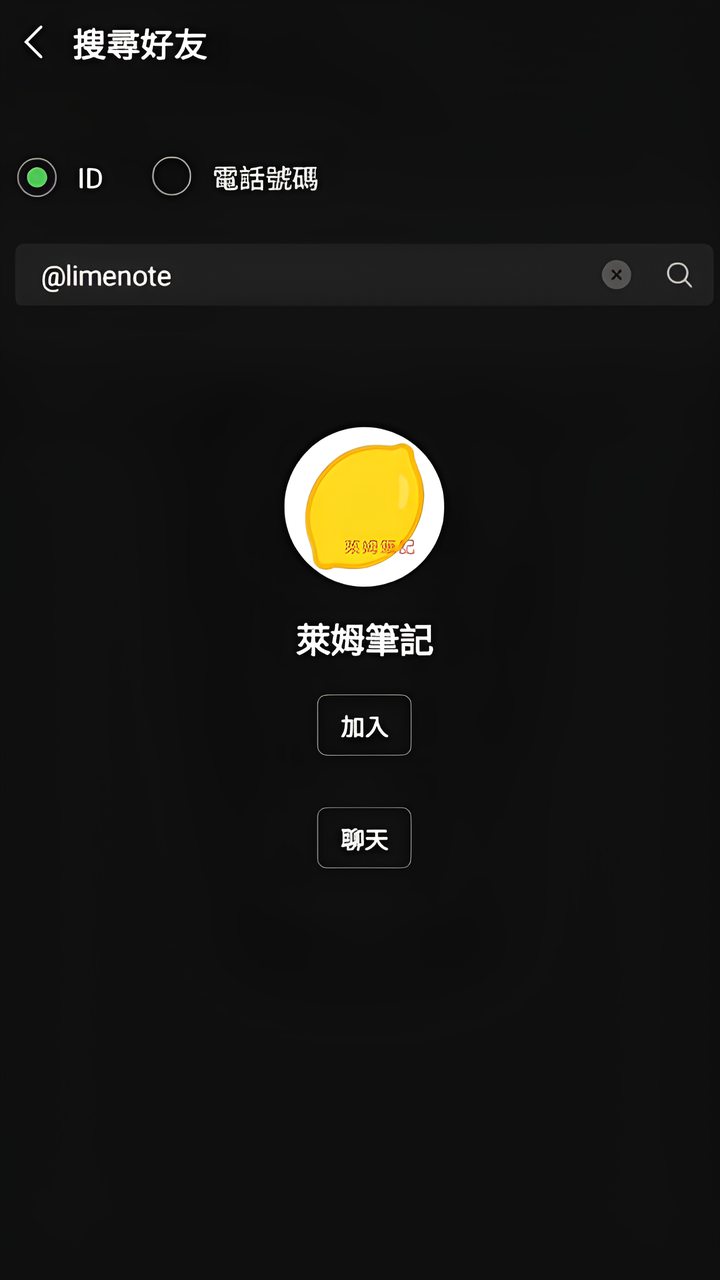The height and width of the screenshot is (1280, 720).
Task: Choose the ID option on the left
Action: tap(36, 177)
